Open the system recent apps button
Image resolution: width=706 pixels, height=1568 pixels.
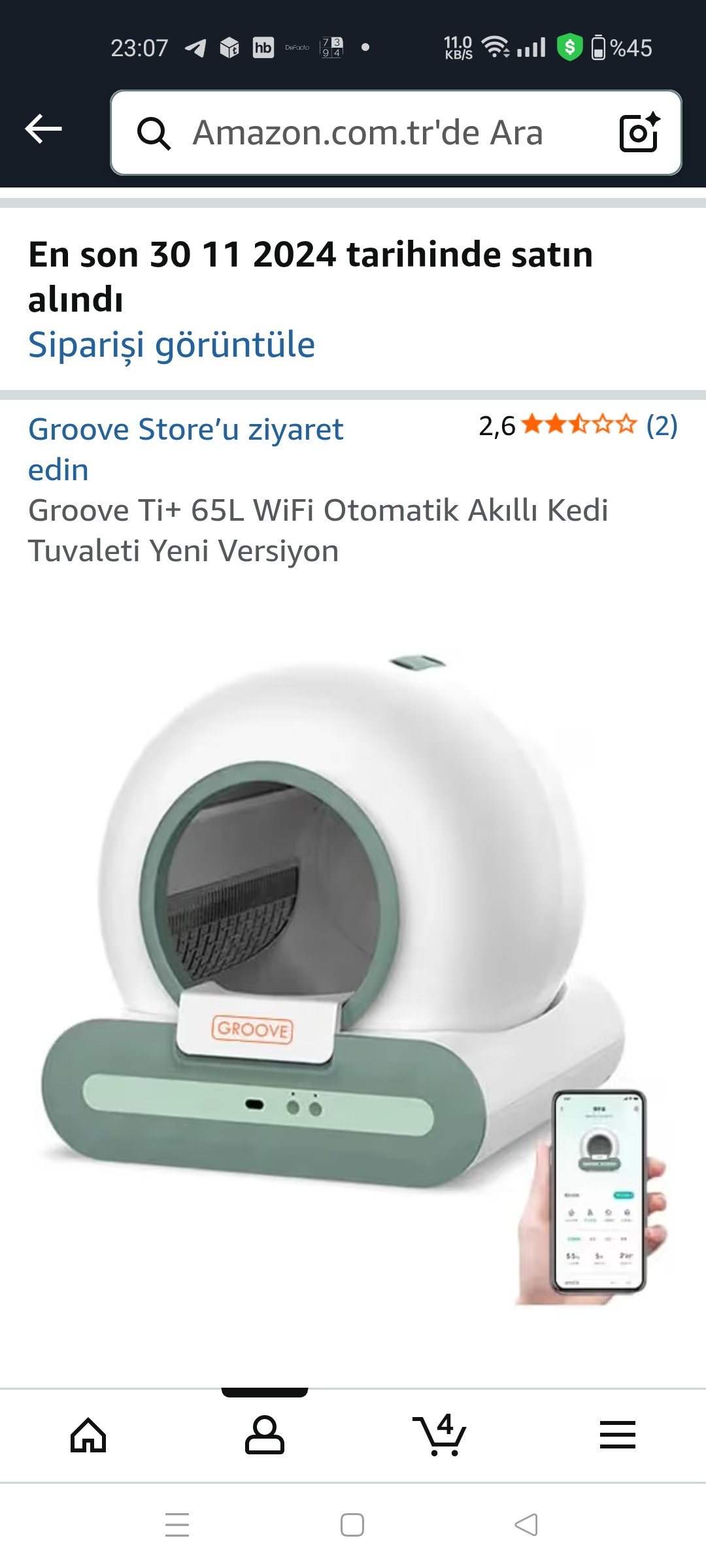[177, 1525]
